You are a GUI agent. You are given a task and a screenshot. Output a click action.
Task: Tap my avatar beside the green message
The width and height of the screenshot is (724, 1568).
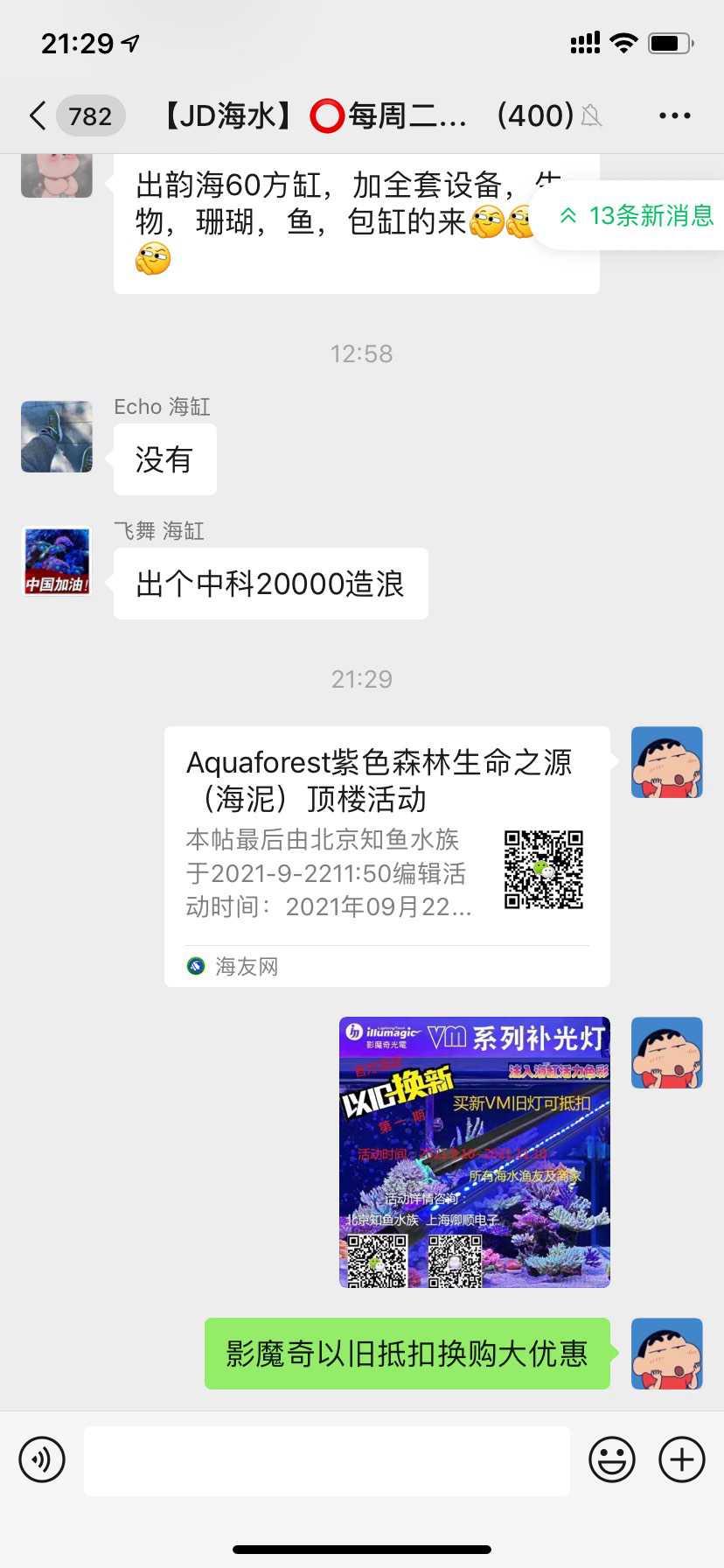tap(666, 1353)
